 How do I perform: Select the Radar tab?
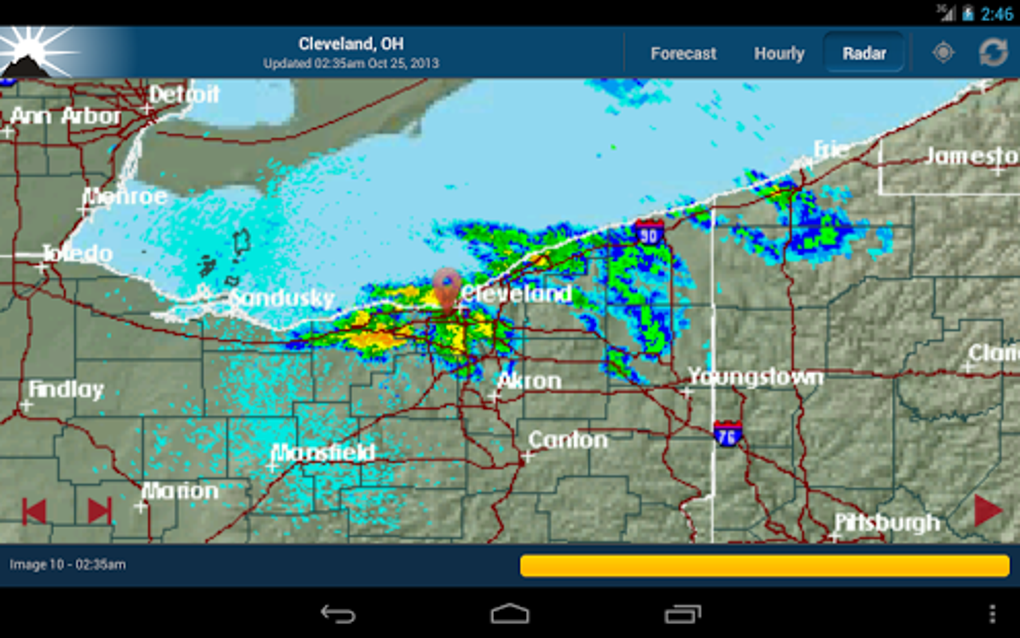point(864,54)
